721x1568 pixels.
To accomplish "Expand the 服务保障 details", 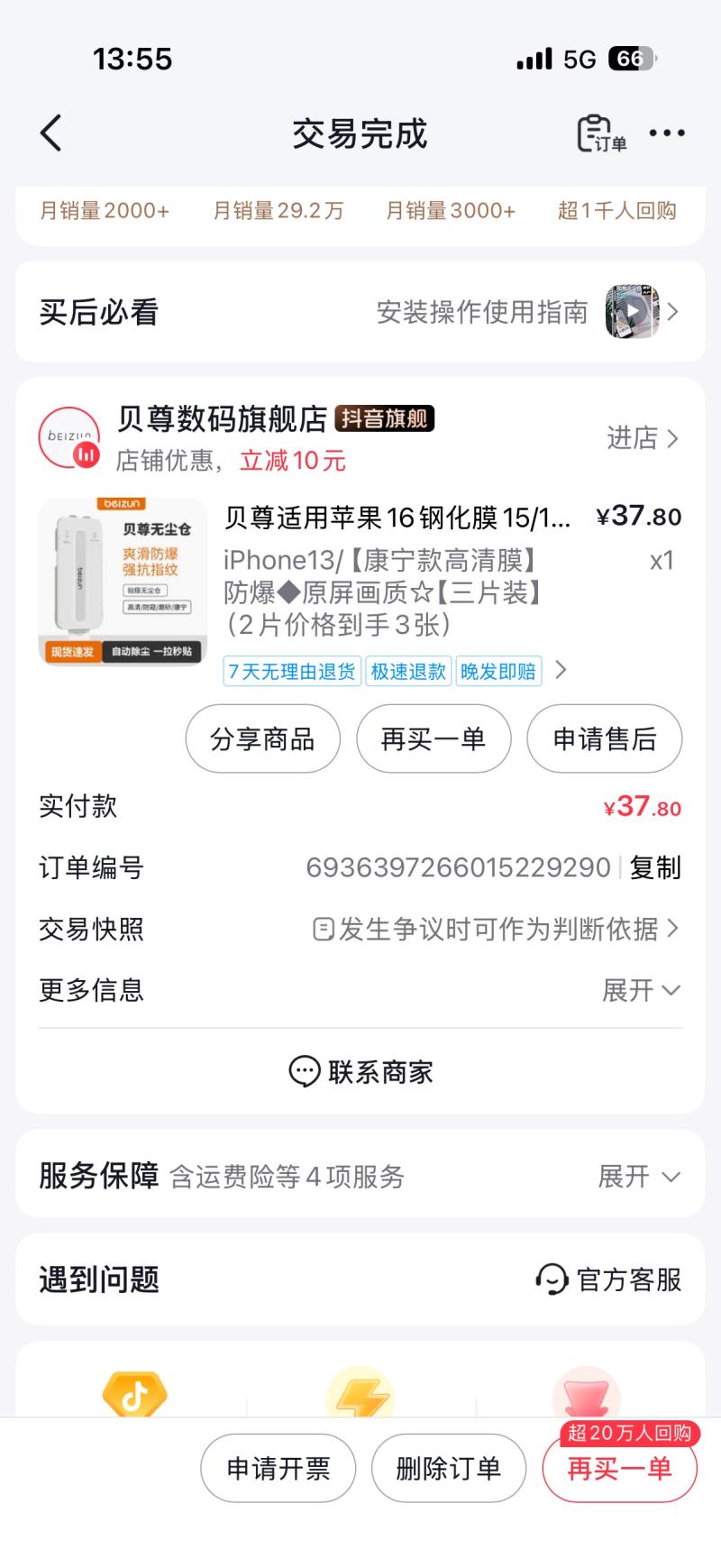I will 638,1177.
